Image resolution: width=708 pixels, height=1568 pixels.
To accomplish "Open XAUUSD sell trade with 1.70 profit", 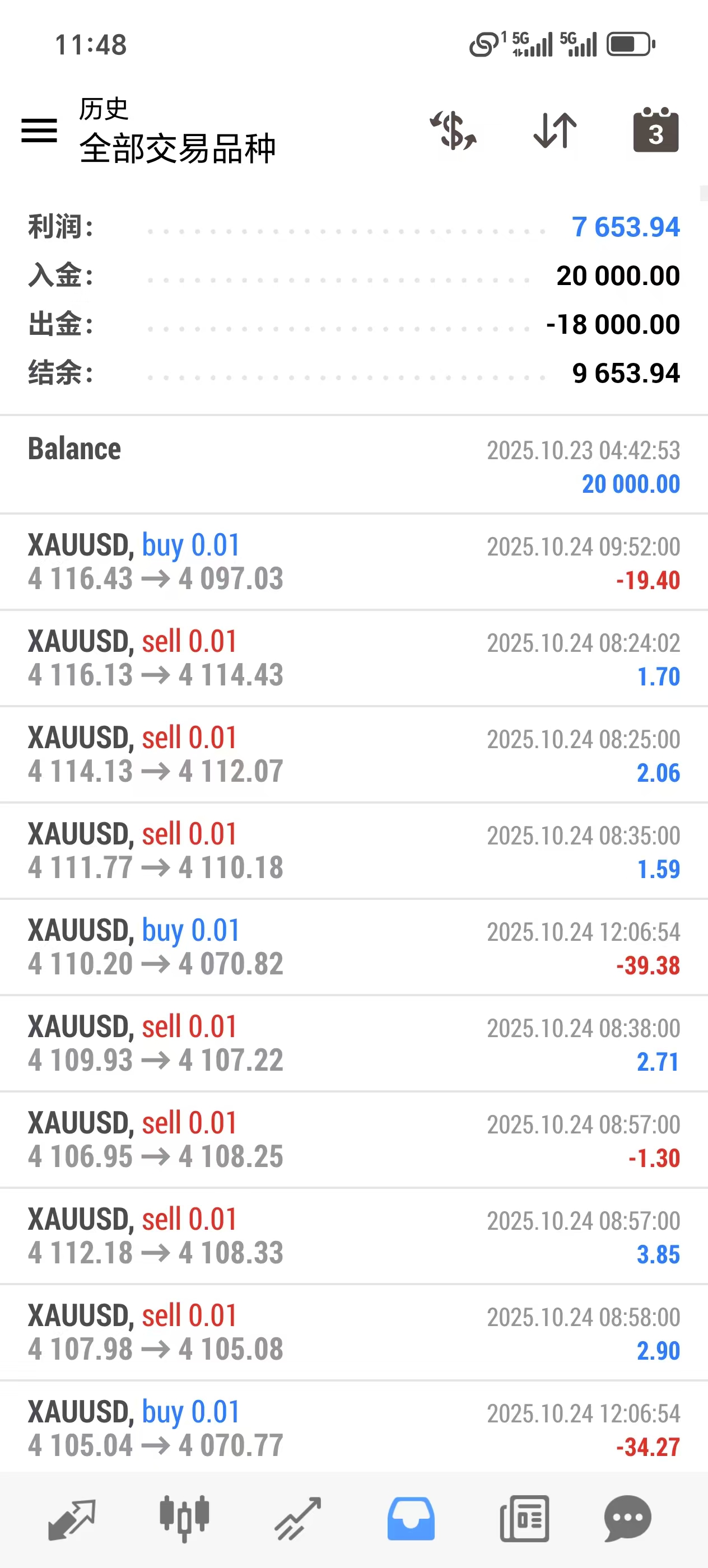I will [x=353, y=658].
